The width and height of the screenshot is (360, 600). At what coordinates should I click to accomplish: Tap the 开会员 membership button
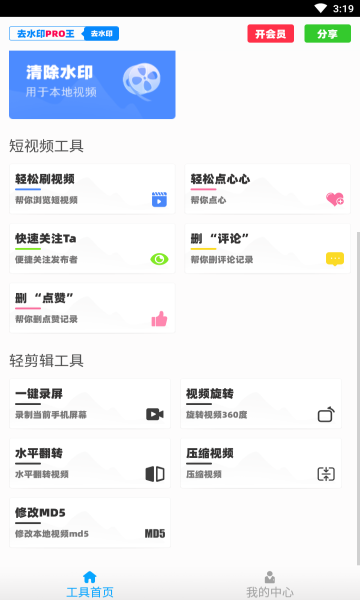pyautogui.click(x=270, y=34)
